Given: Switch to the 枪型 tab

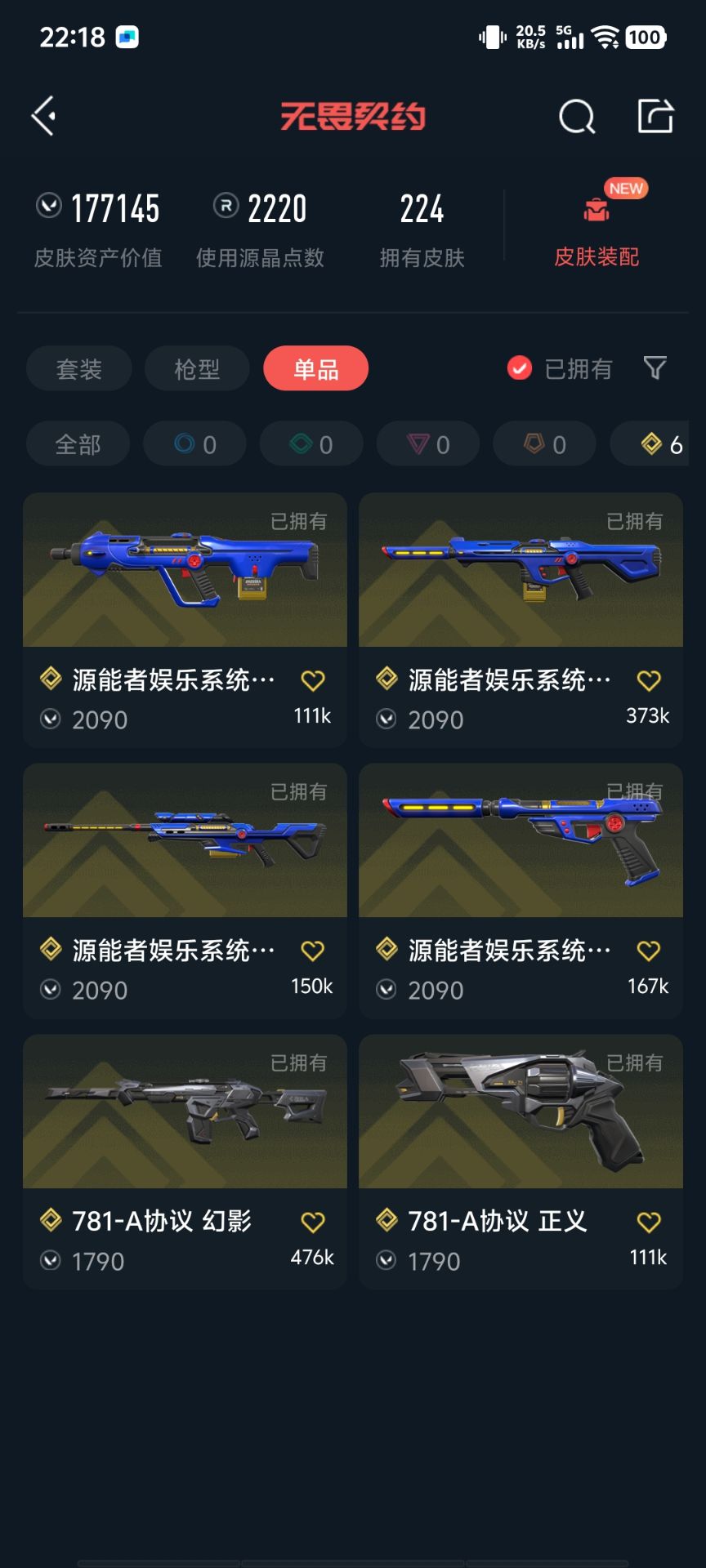Looking at the screenshot, I should coord(197,369).
